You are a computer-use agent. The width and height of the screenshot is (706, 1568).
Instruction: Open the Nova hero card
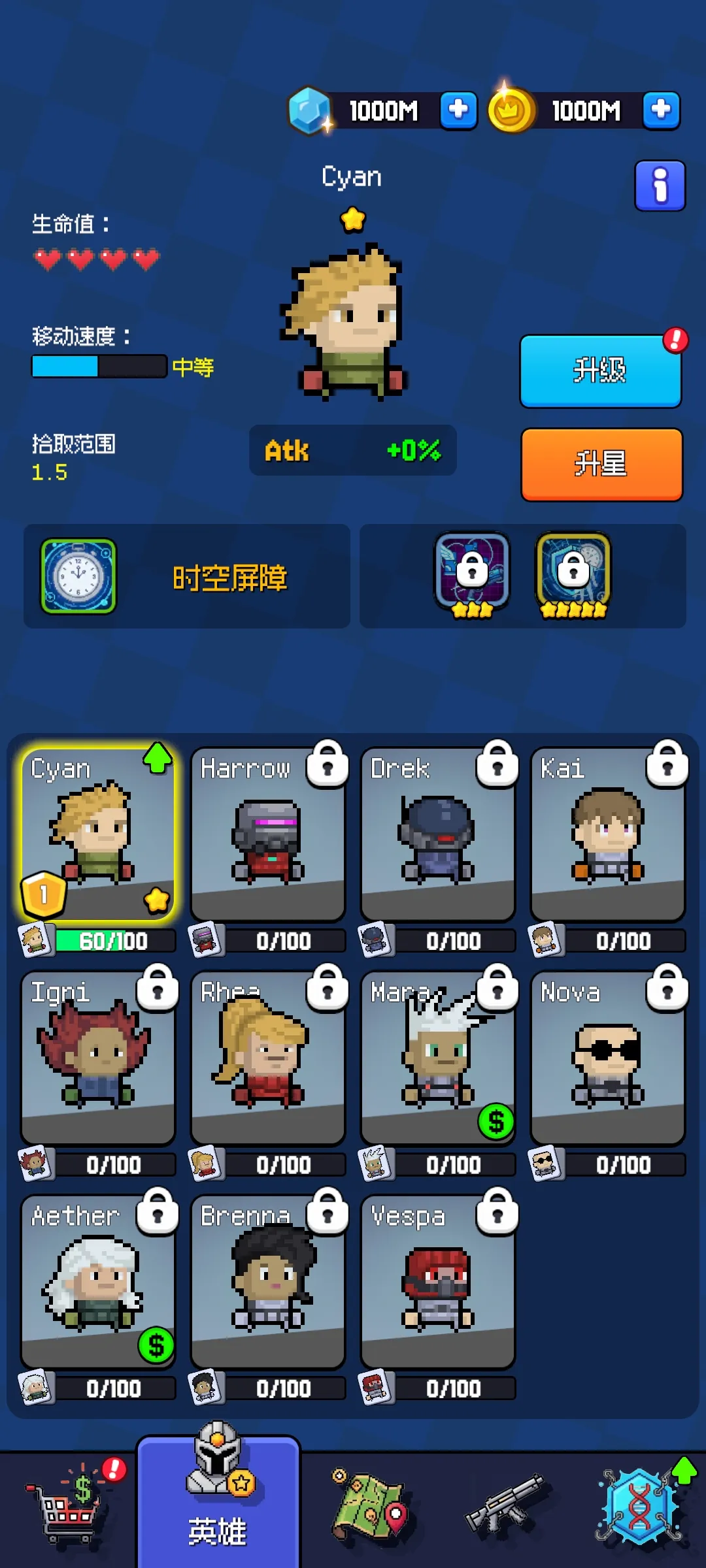point(608,1058)
